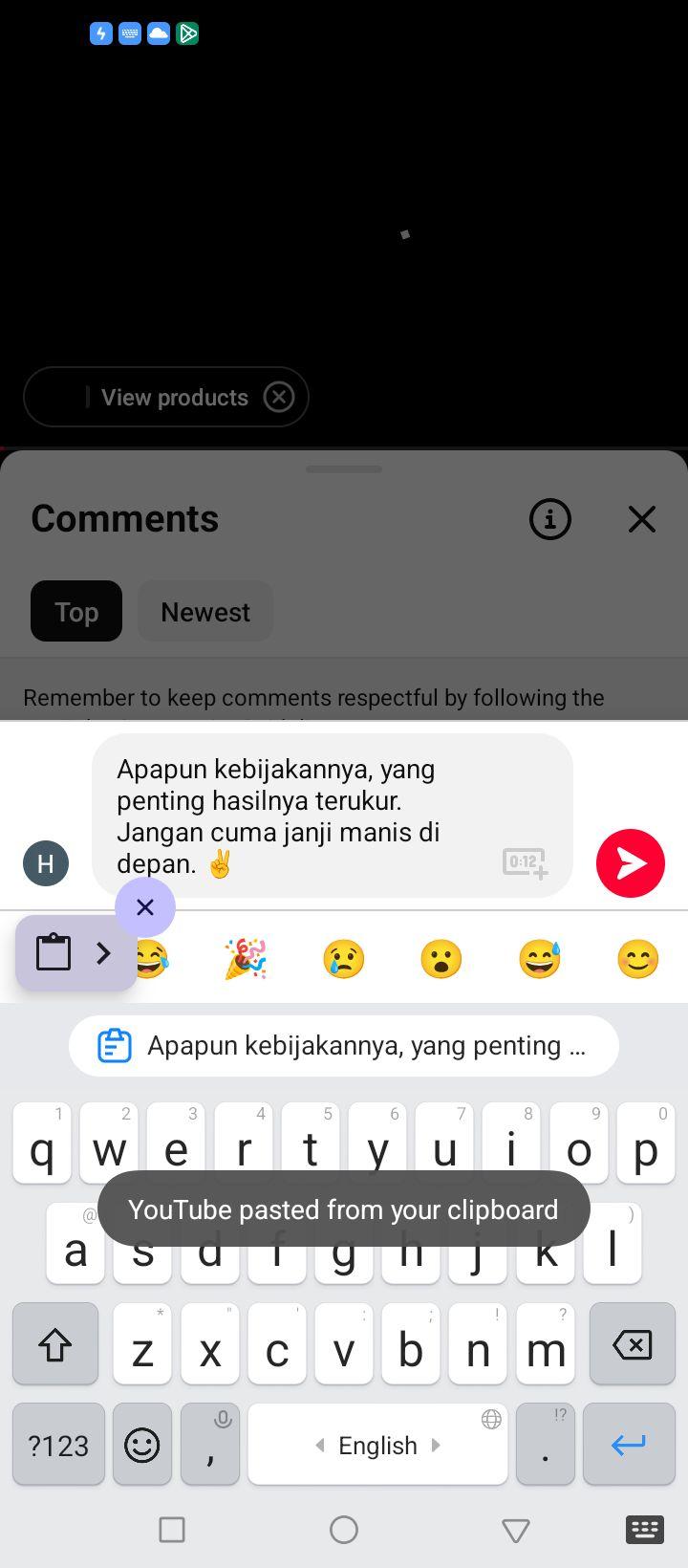
Task: Insert the sweat smile emoji
Action: [x=540, y=959]
